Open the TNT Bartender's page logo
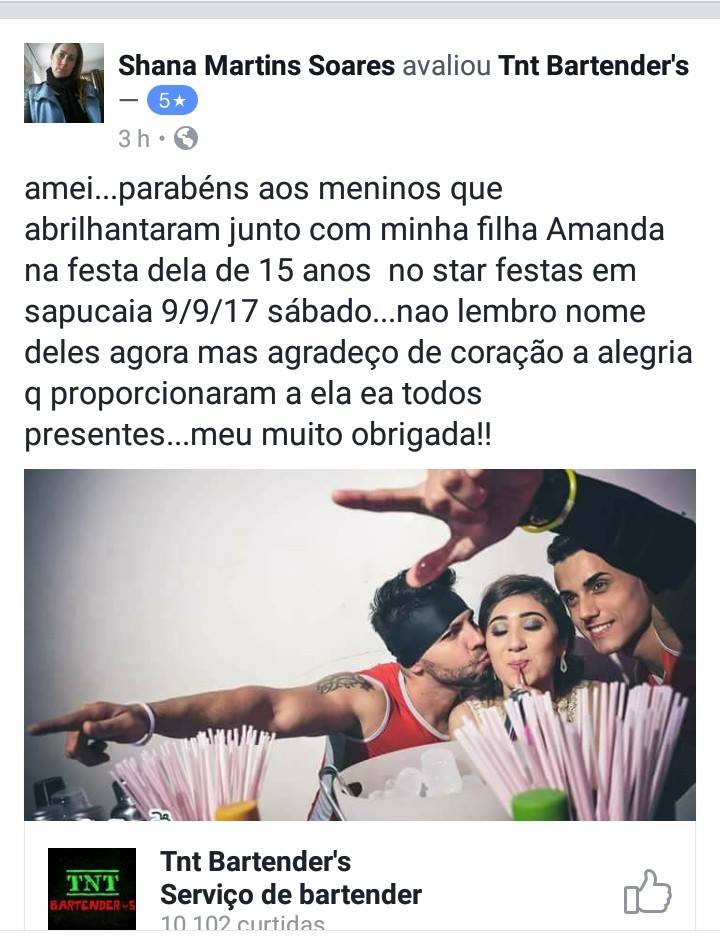The image size is (720, 945). coord(92,889)
